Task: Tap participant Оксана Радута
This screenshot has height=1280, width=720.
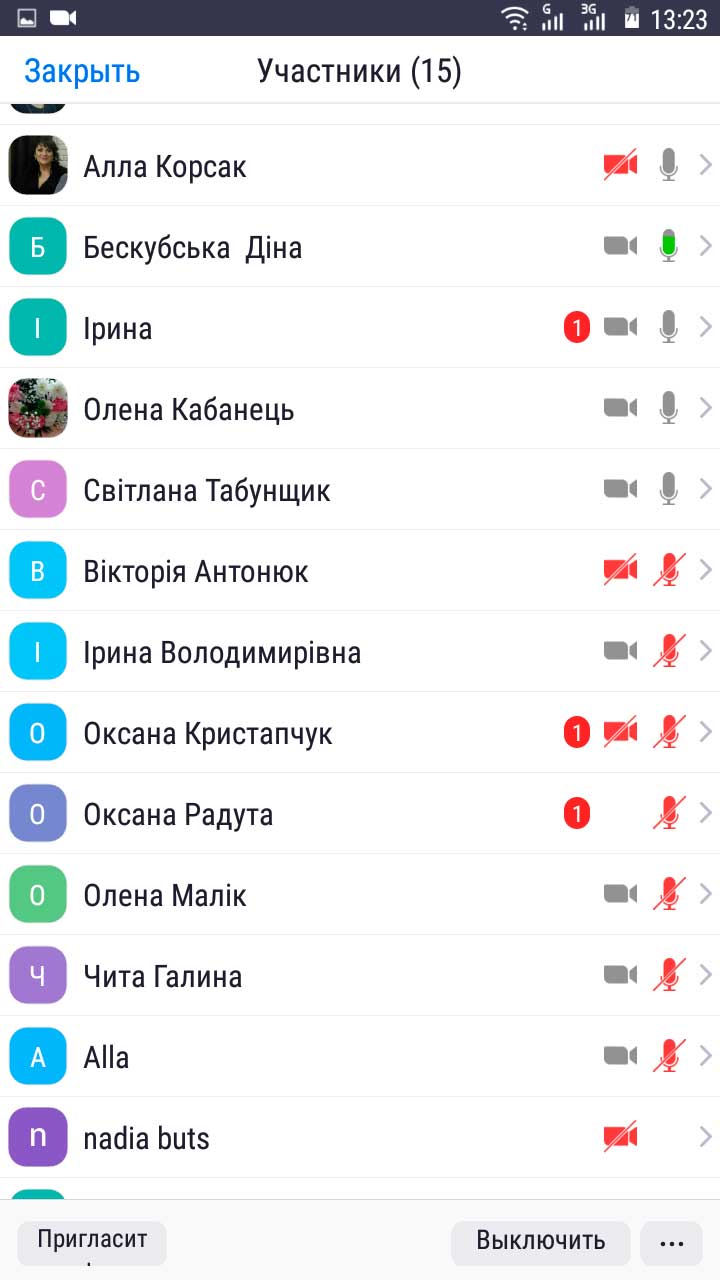Action: pyautogui.click(x=360, y=814)
